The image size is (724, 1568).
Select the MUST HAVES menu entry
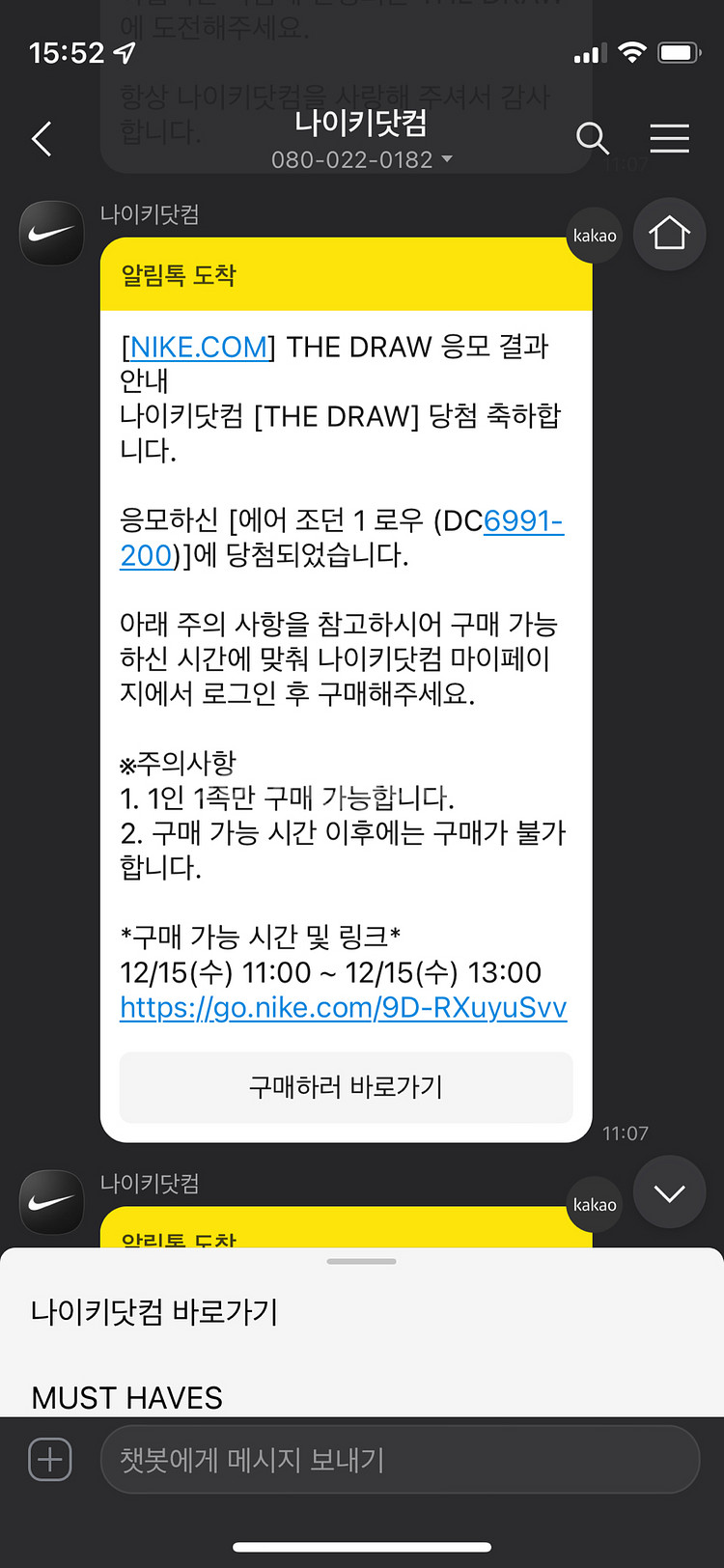pyautogui.click(x=125, y=1397)
